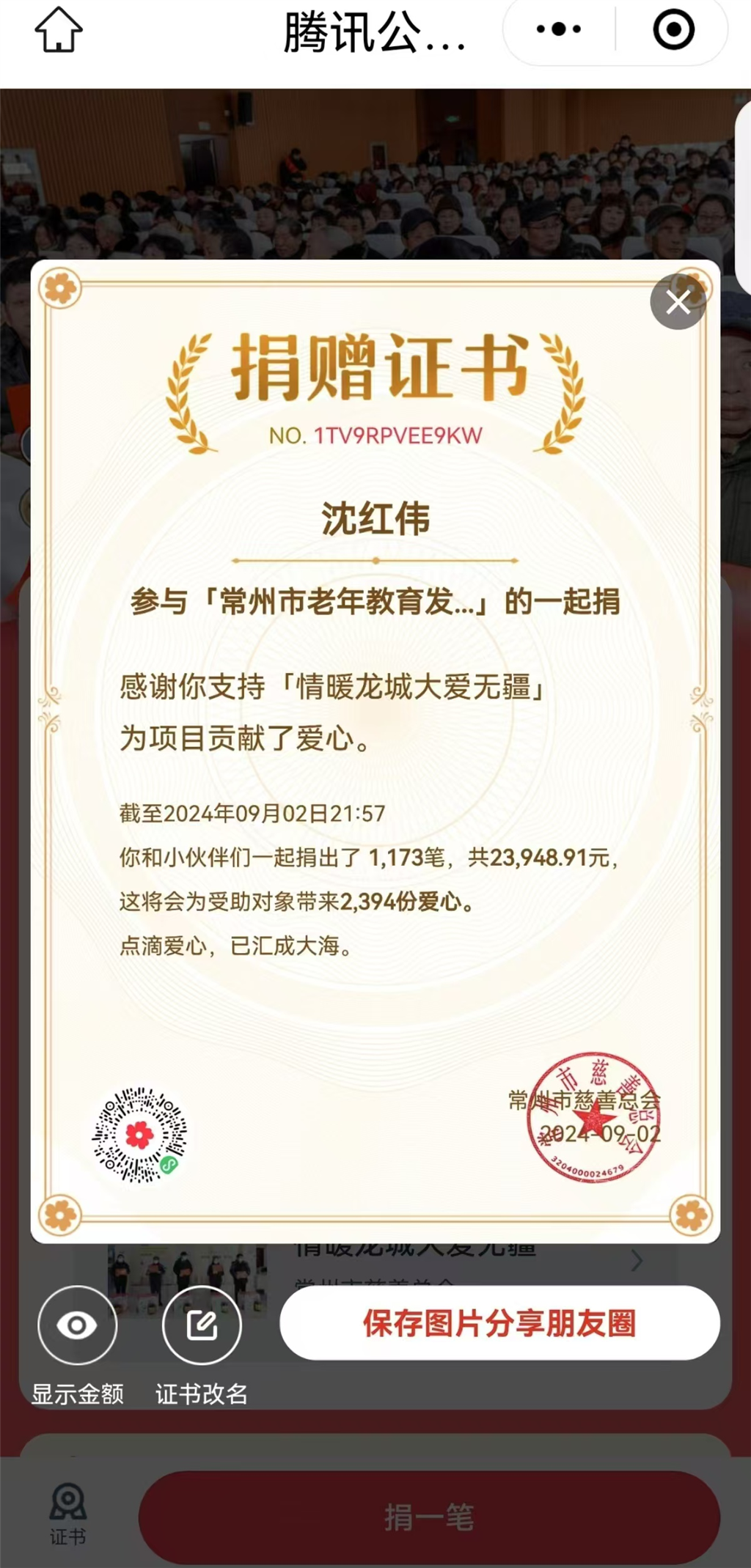
Task: Open the three-dot more menu
Action: (559, 30)
